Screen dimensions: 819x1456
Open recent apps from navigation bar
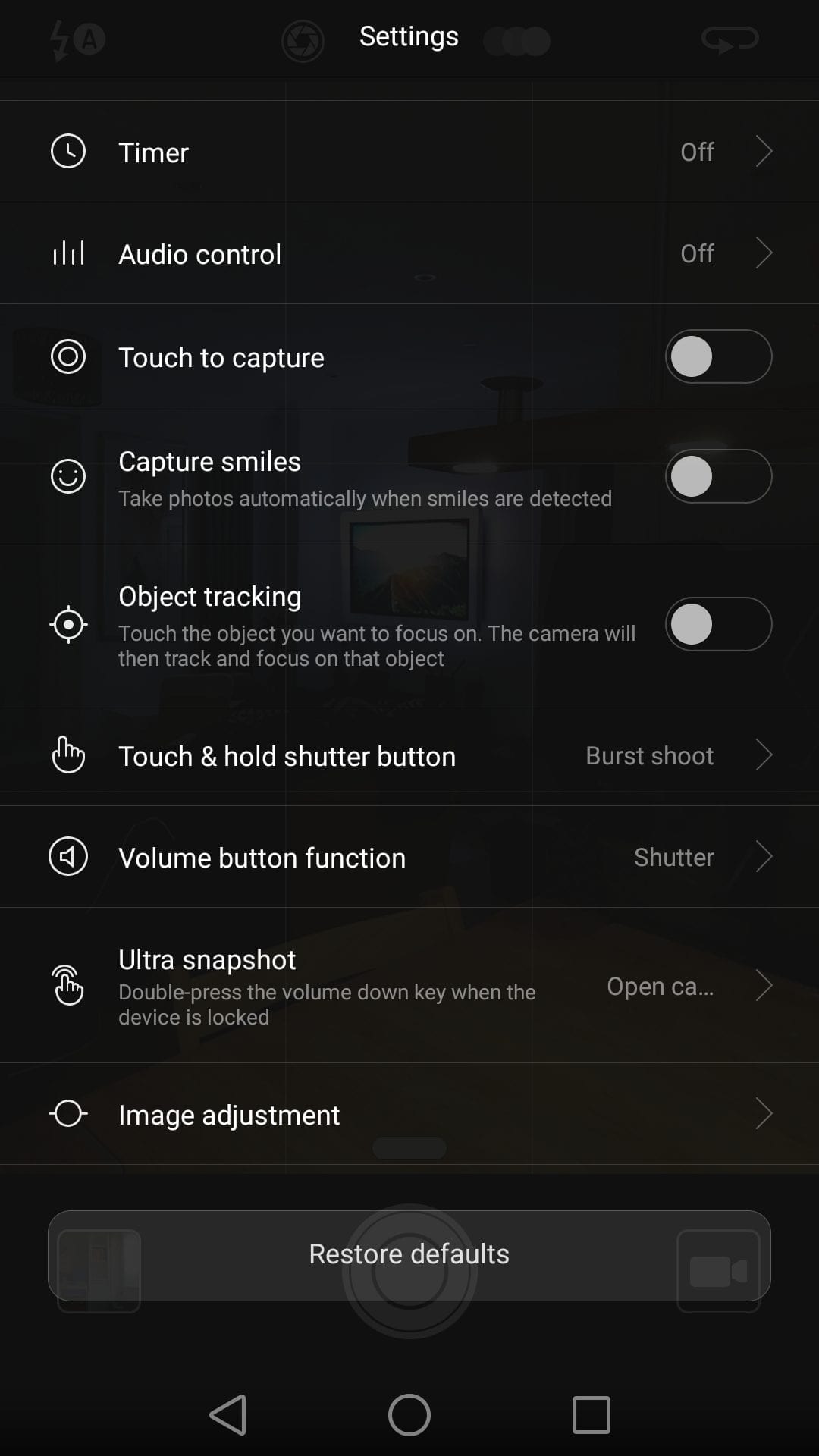point(591,1415)
